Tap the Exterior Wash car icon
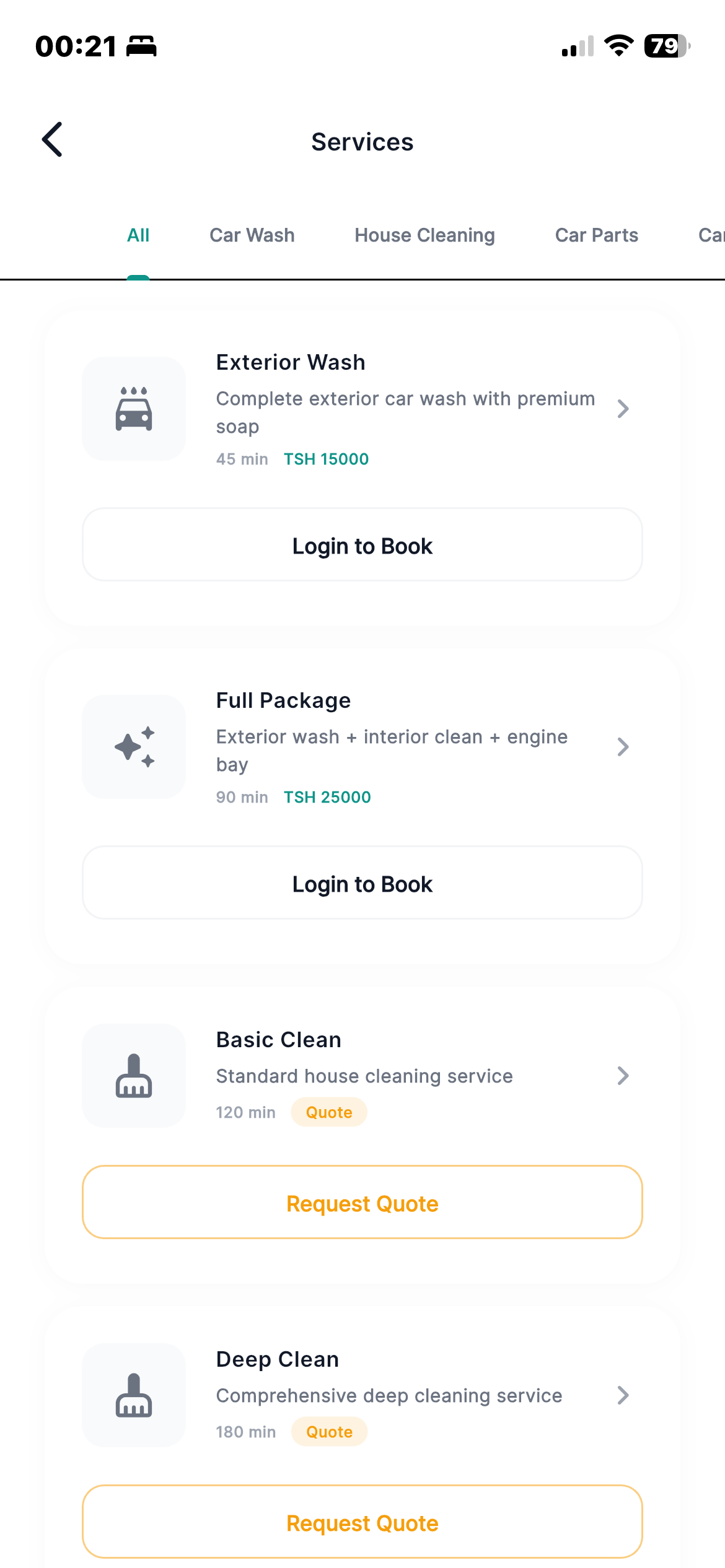 tap(133, 409)
